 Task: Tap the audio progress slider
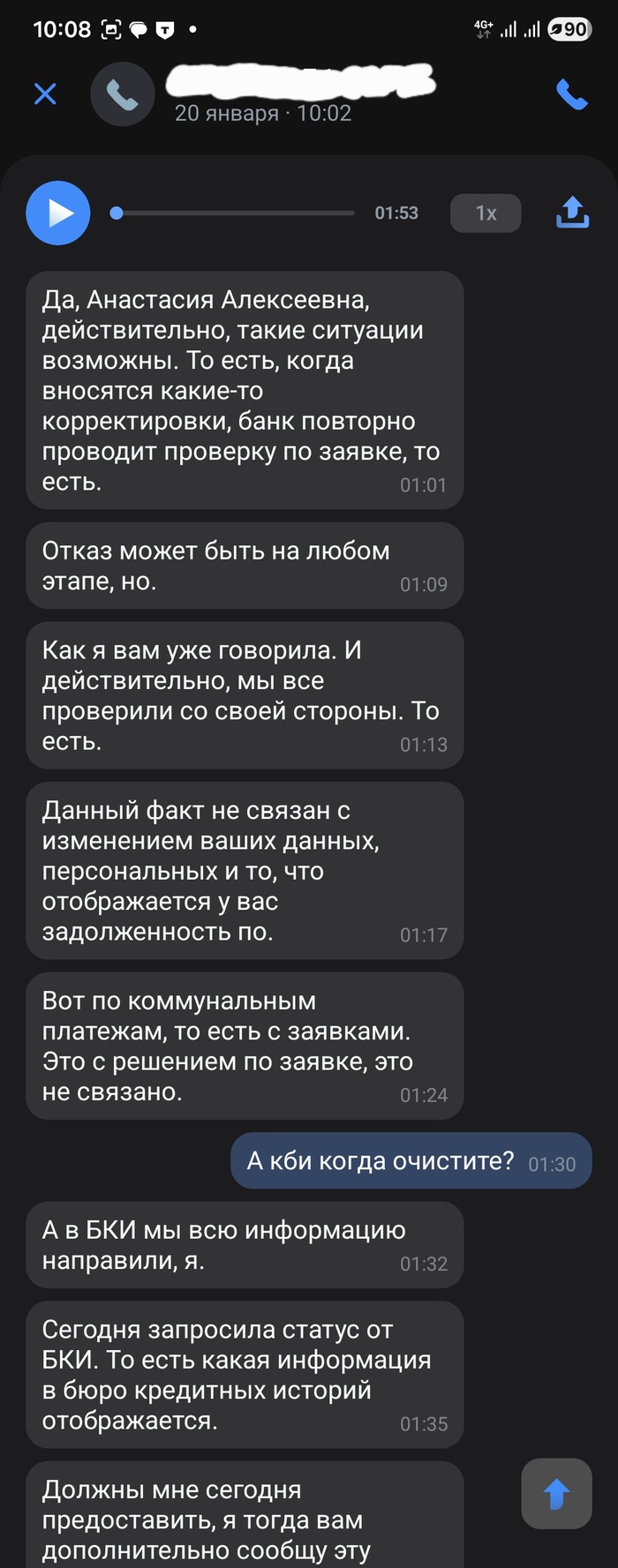[234, 213]
